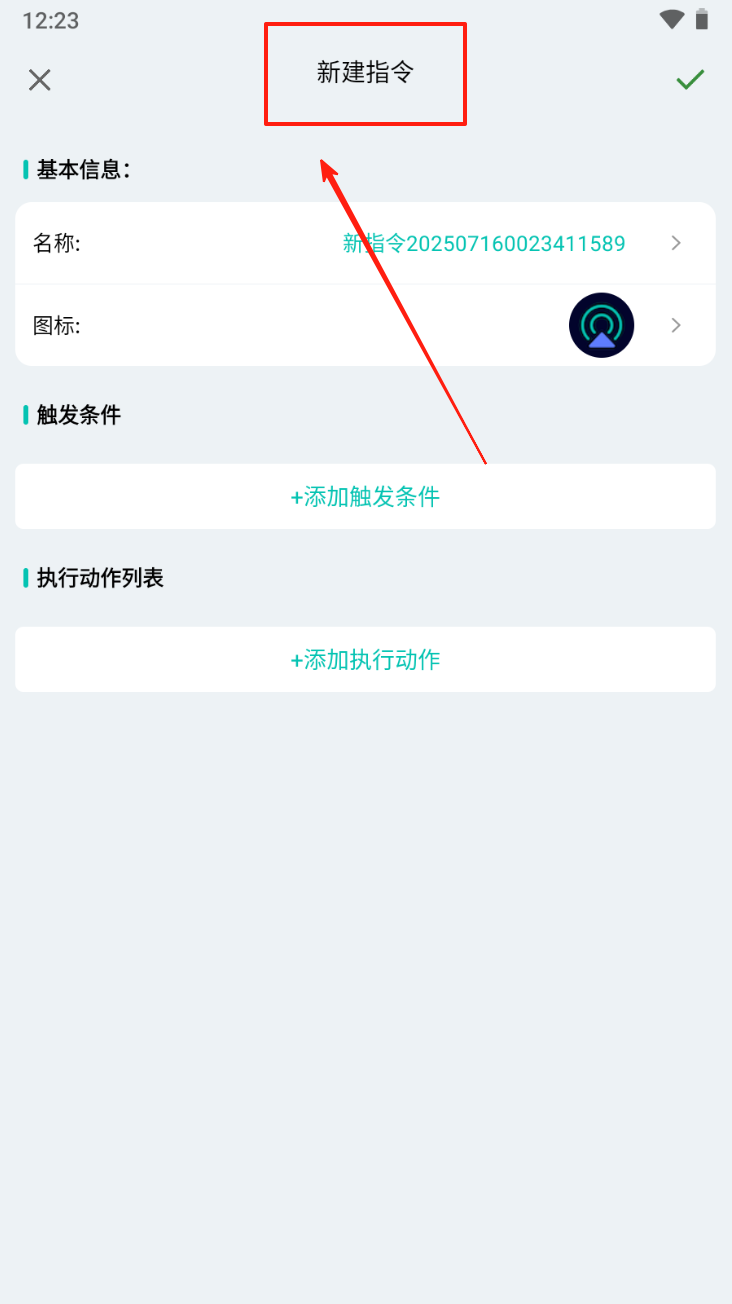This screenshot has height=1304, width=732.
Task: Confirm and save with the checkmark
Action: (x=690, y=79)
